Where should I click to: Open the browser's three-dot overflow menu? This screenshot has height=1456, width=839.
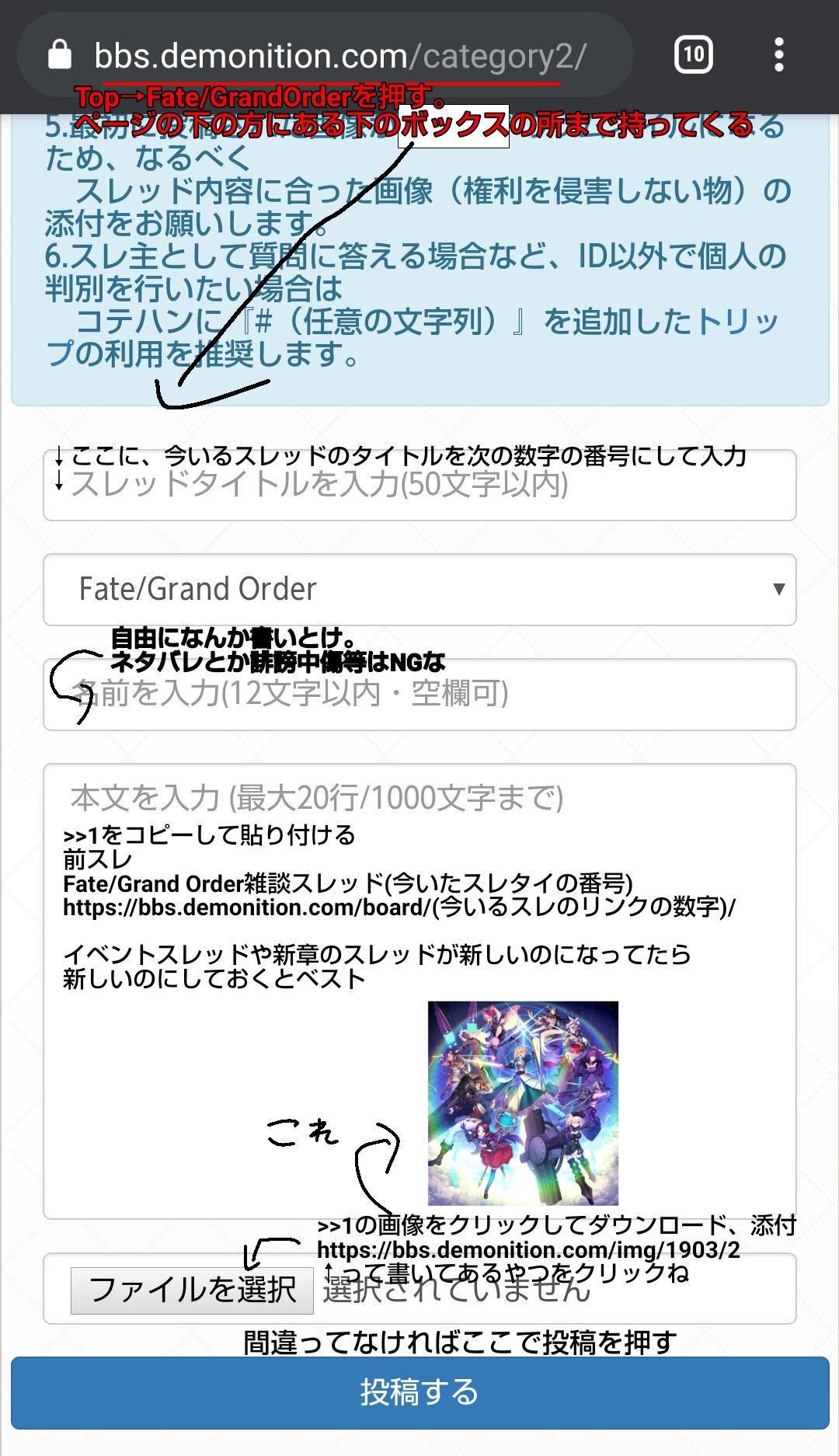click(x=779, y=55)
